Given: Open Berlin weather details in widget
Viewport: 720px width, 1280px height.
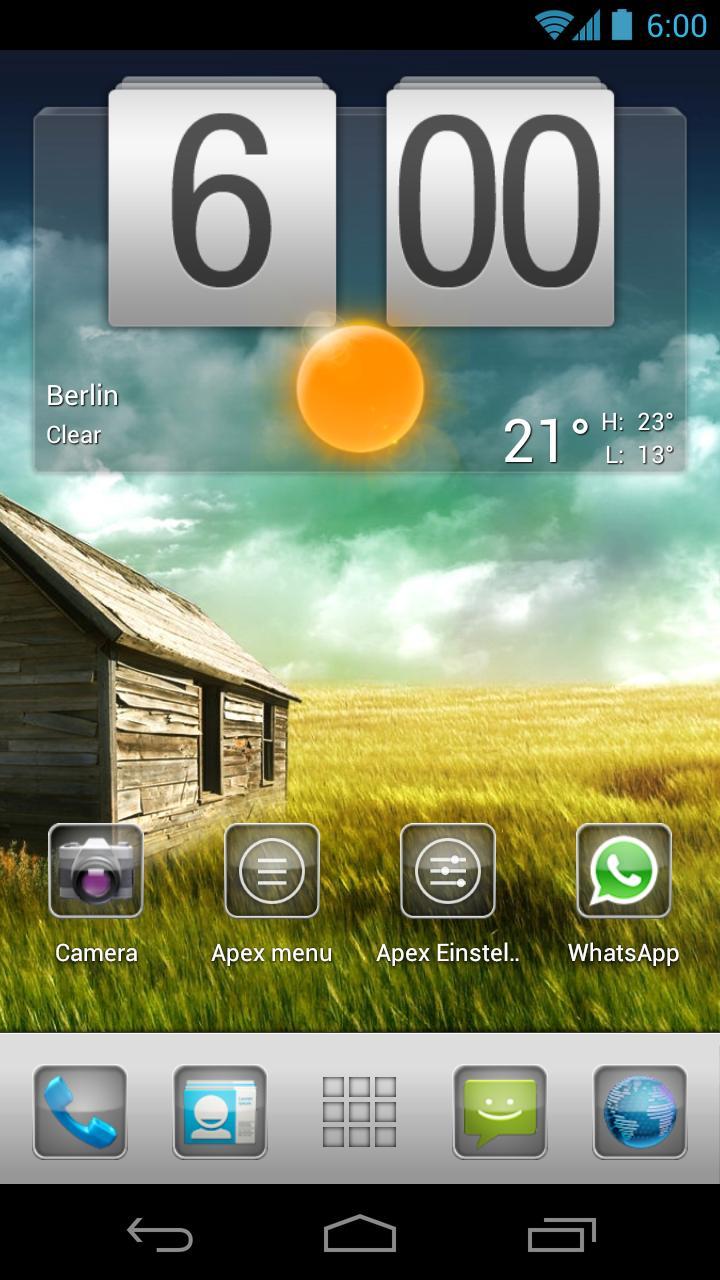Looking at the screenshot, I should pos(83,412).
